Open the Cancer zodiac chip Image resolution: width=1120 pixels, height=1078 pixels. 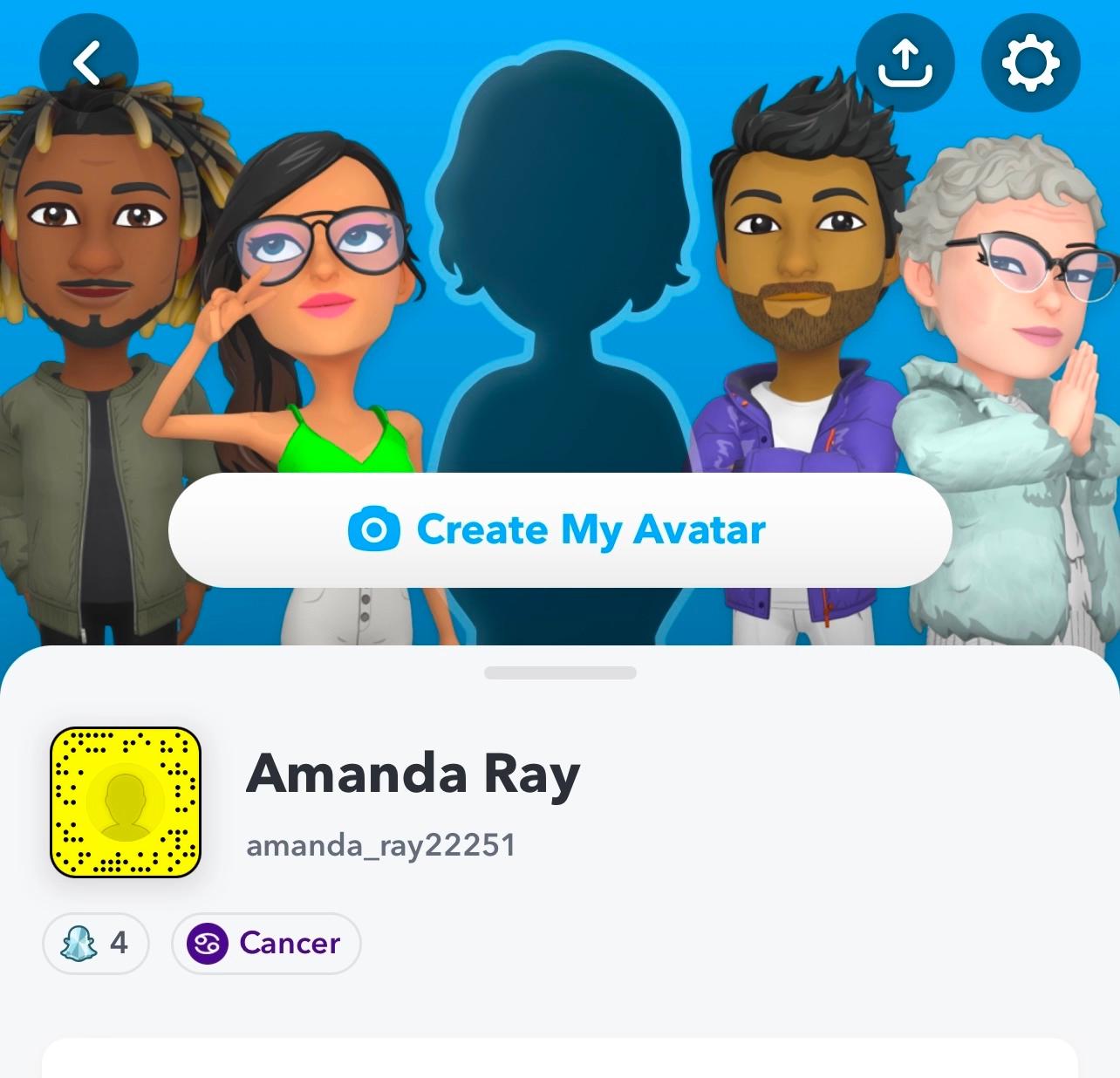tap(266, 943)
